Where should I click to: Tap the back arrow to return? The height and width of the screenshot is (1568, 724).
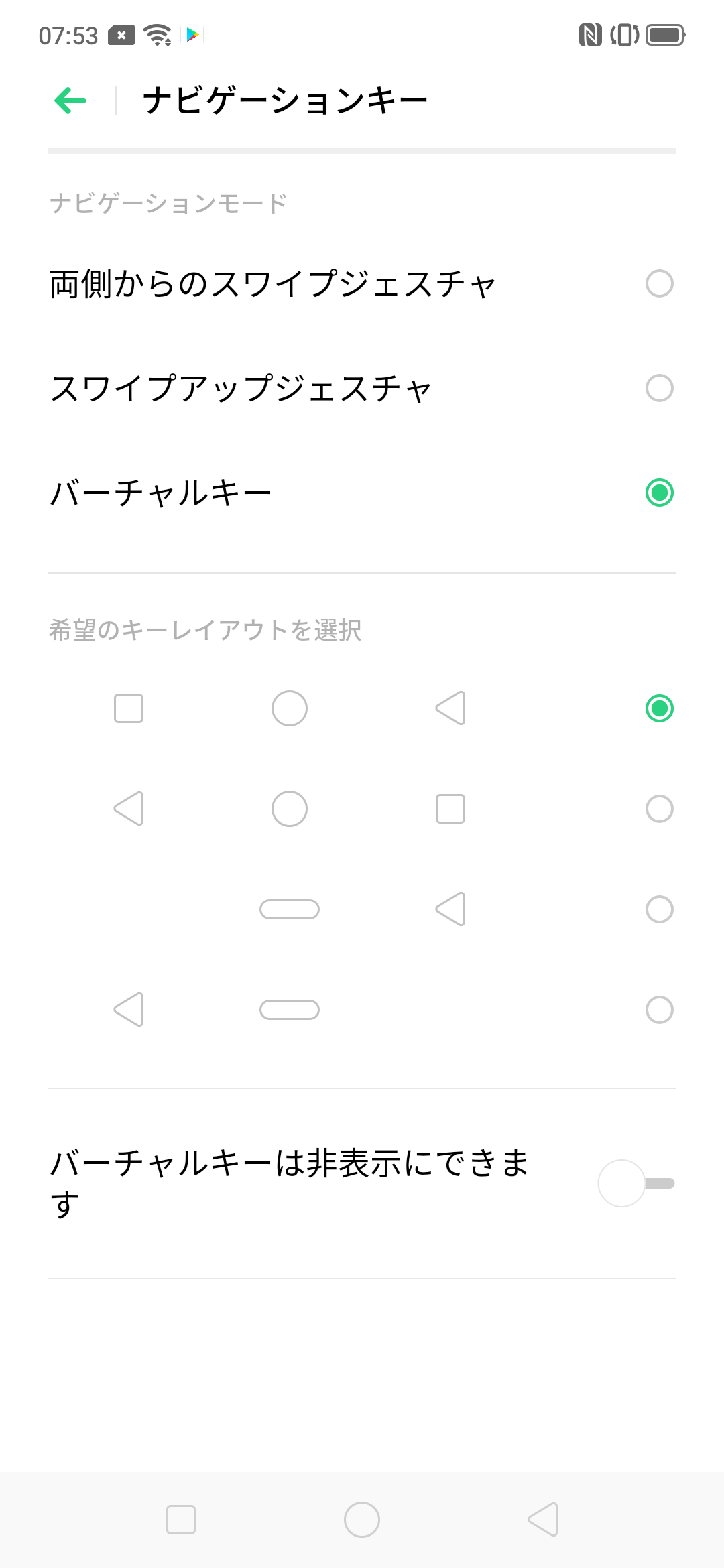point(69,99)
